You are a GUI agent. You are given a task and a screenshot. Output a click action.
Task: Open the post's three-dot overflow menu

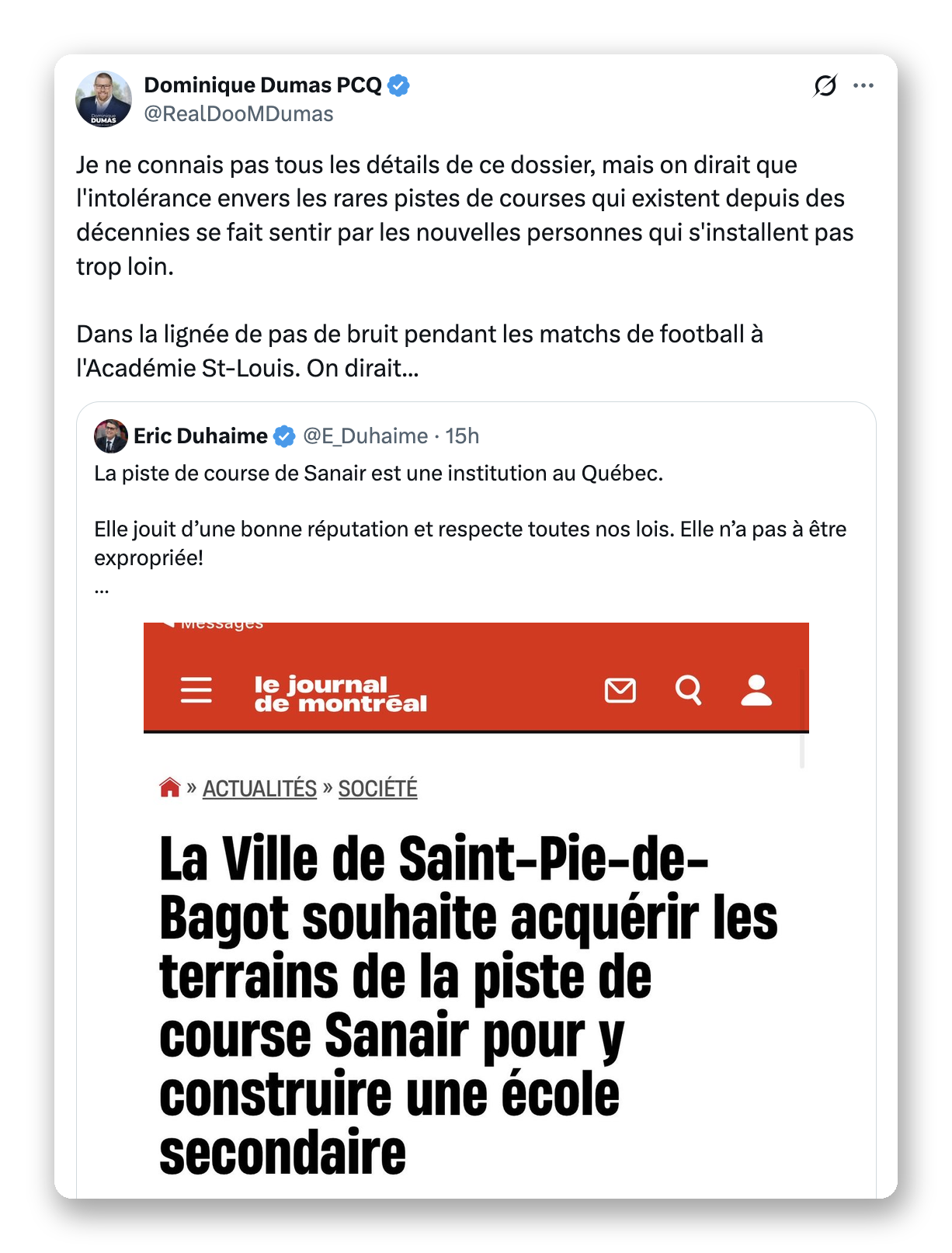863,85
